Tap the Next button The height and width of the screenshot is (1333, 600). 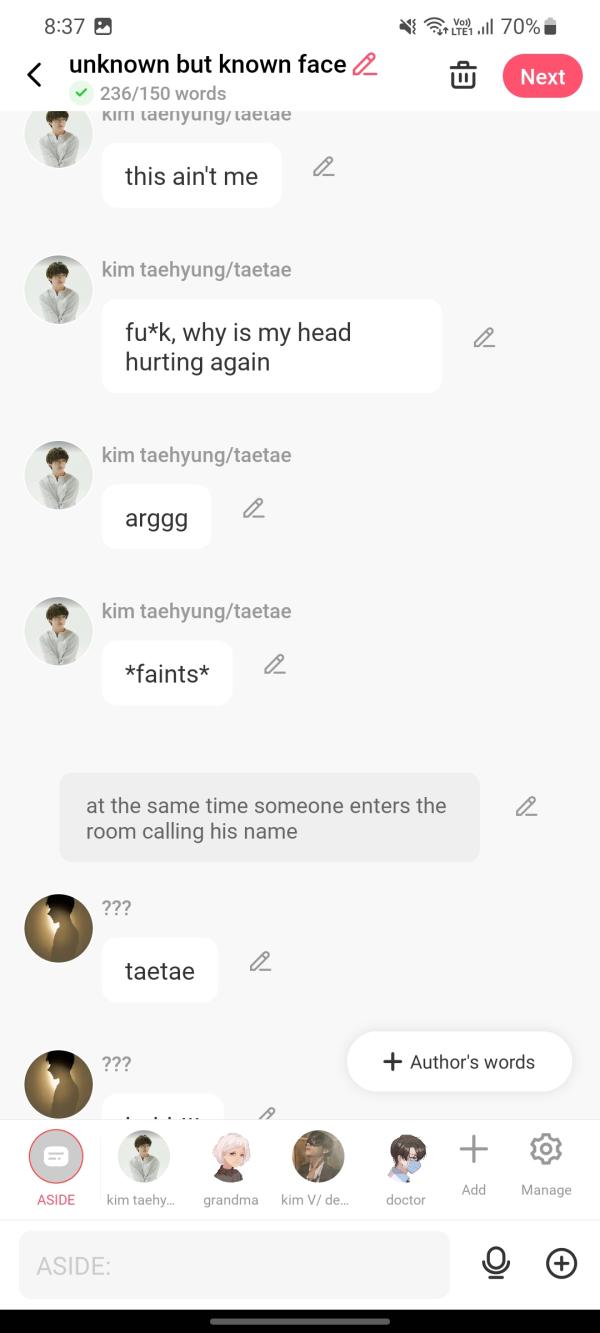[x=542, y=76]
